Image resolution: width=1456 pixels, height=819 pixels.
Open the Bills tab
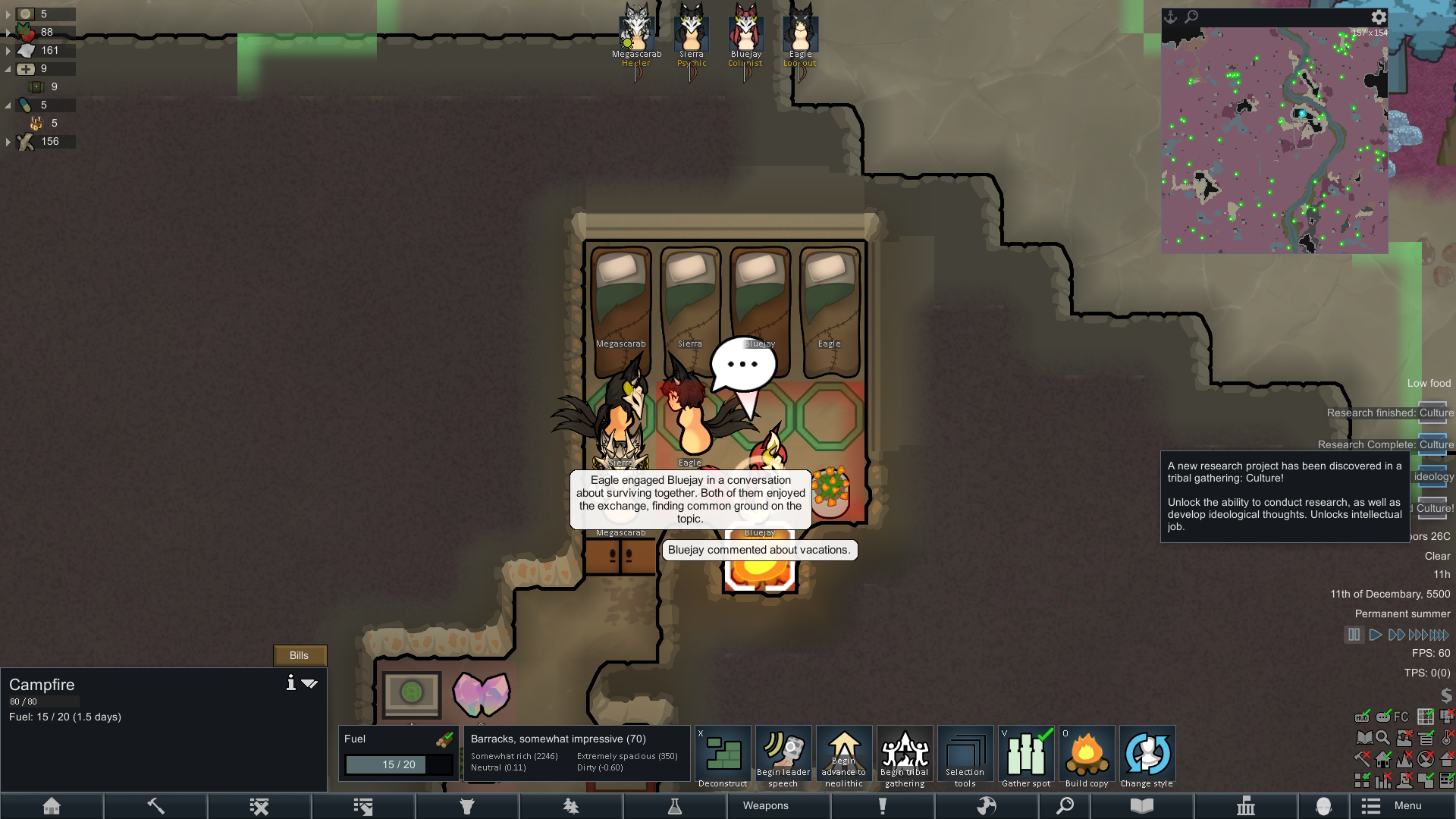[x=299, y=655]
